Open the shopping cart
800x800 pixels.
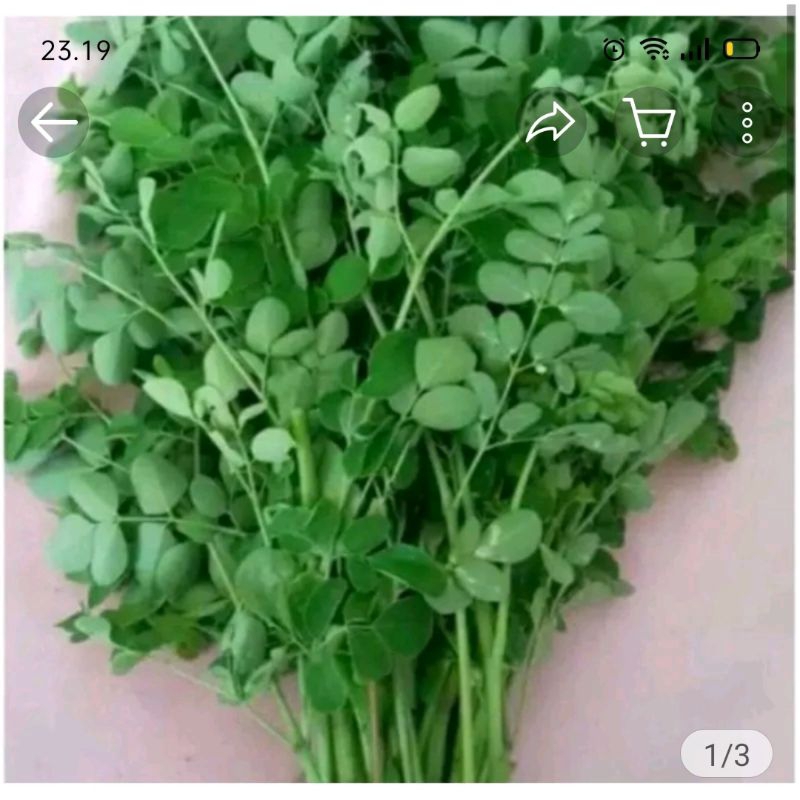(x=649, y=123)
